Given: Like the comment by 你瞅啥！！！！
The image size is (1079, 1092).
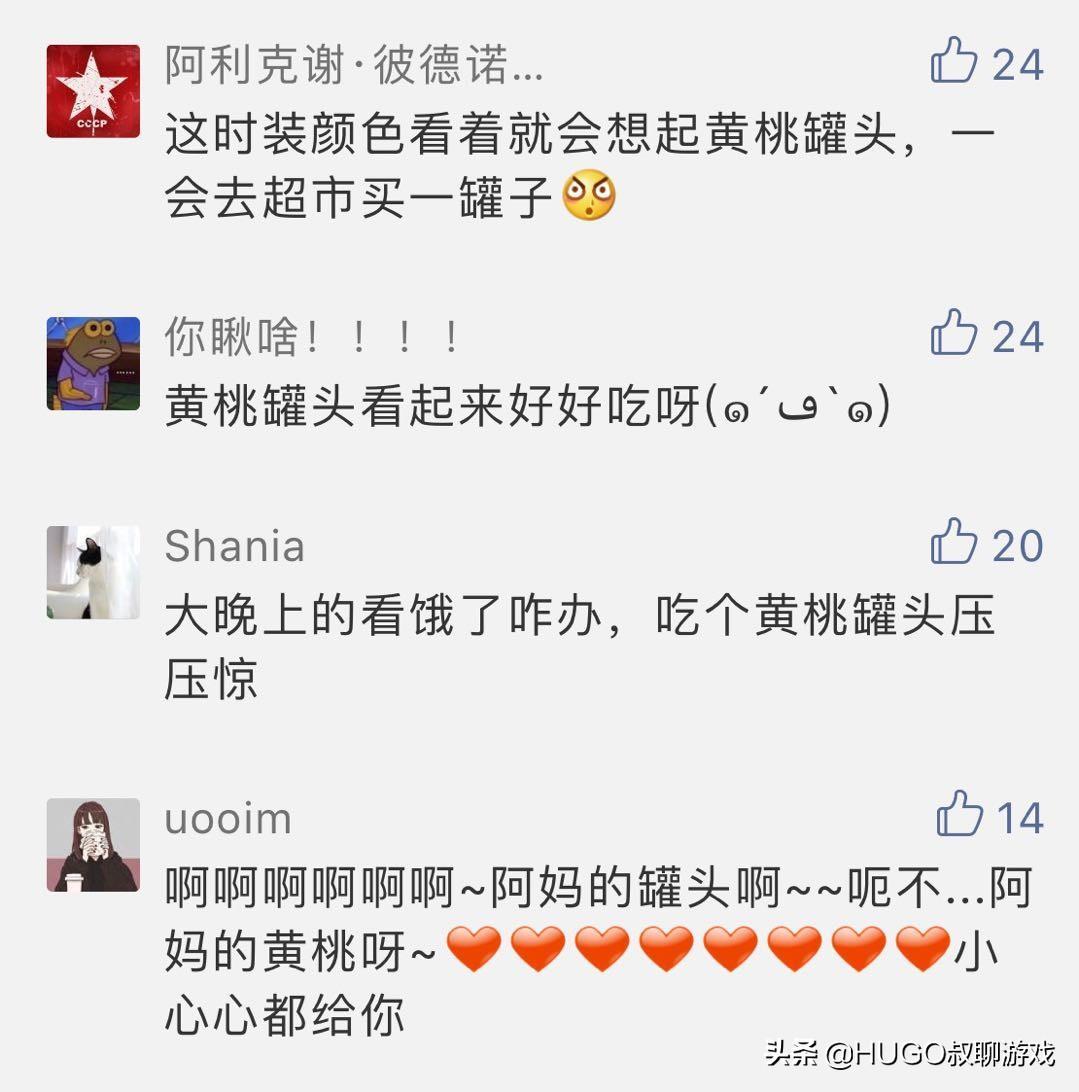Looking at the screenshot, I should coord(954,334).
